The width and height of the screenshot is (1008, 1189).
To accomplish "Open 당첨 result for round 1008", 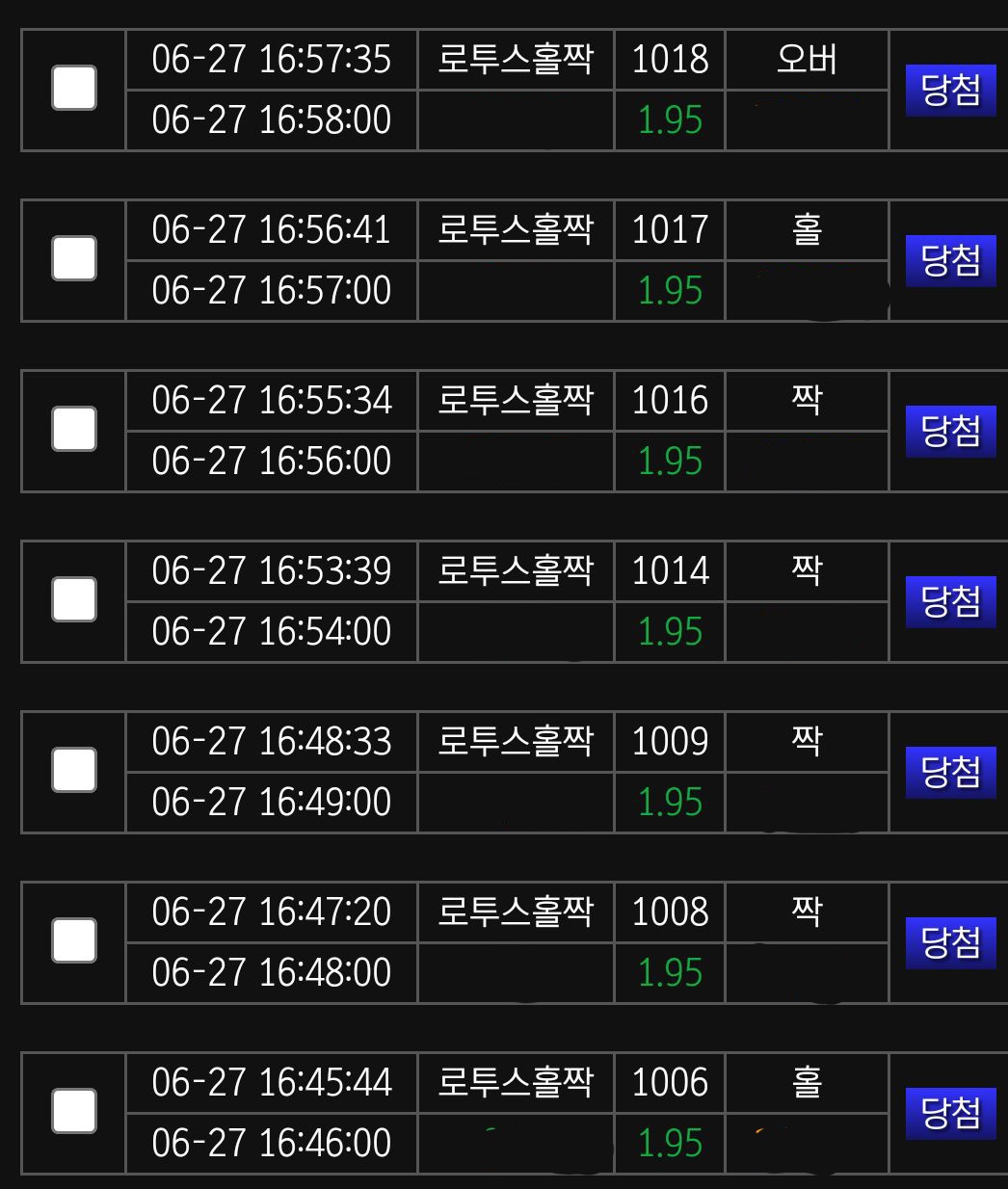I will pos(950,942).
